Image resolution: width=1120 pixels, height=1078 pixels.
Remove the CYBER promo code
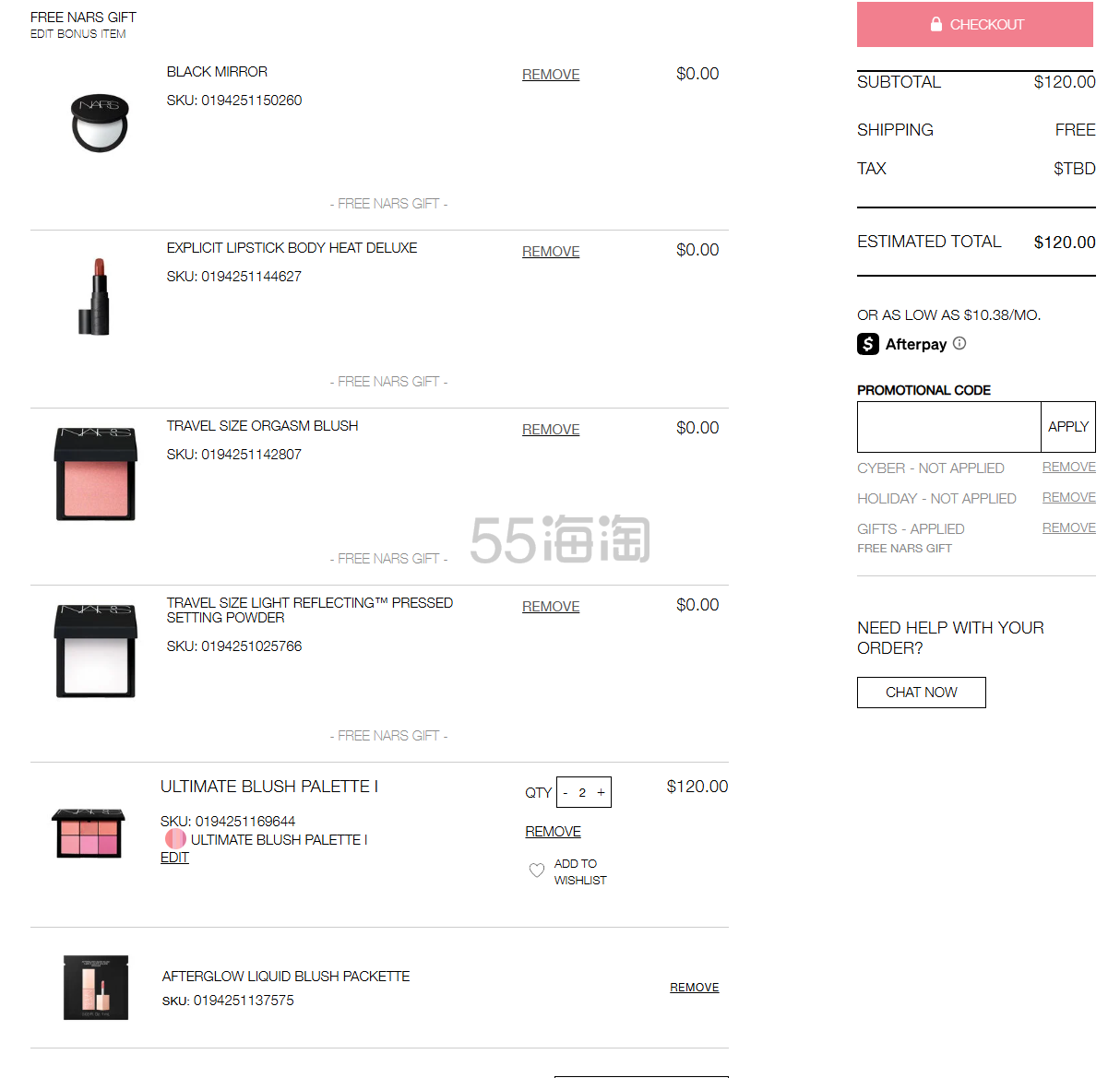coord(1068,468)
